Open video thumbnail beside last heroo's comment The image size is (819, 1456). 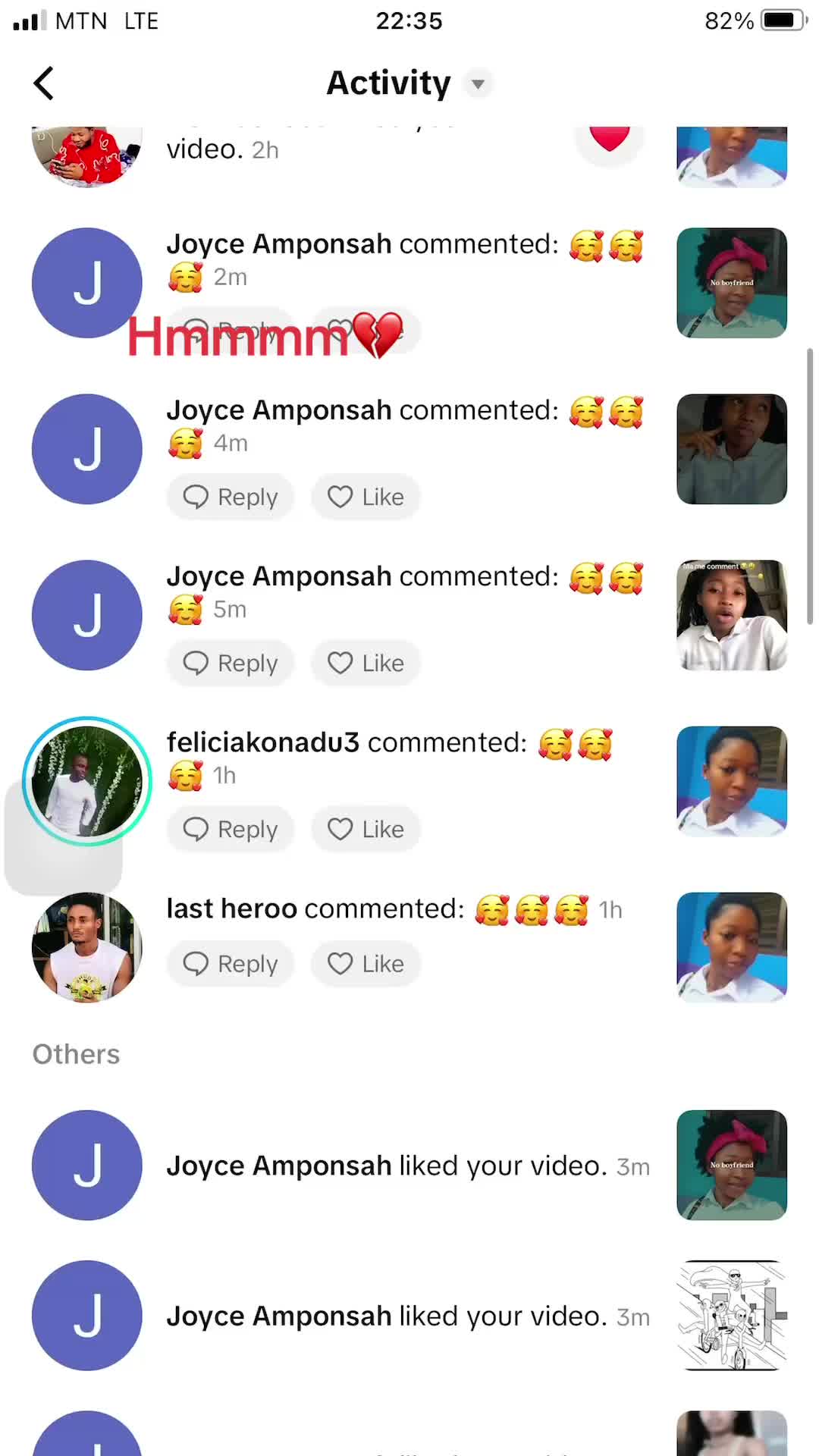(x=732, y=948)
